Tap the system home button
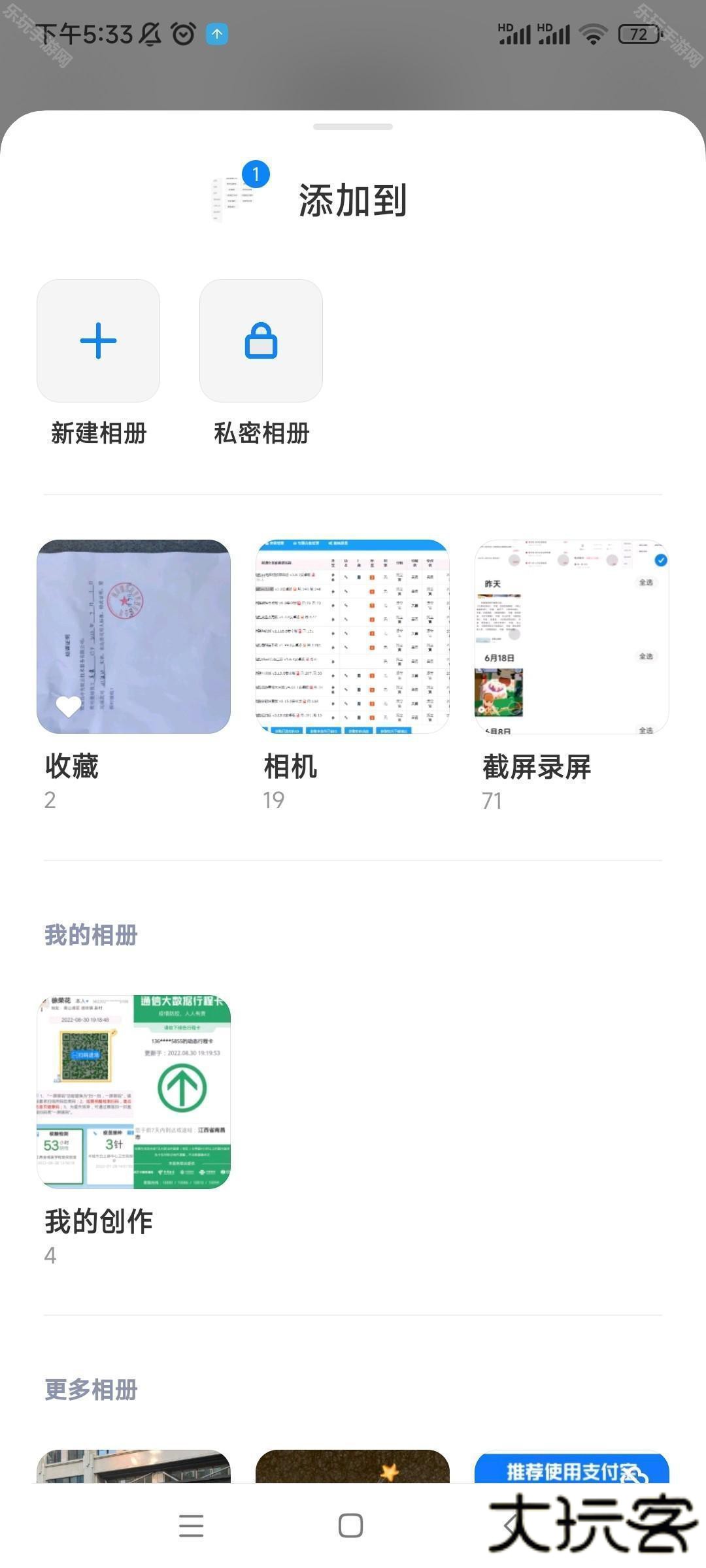This screenshot has width=706, height=1568. pos(351,1526)
